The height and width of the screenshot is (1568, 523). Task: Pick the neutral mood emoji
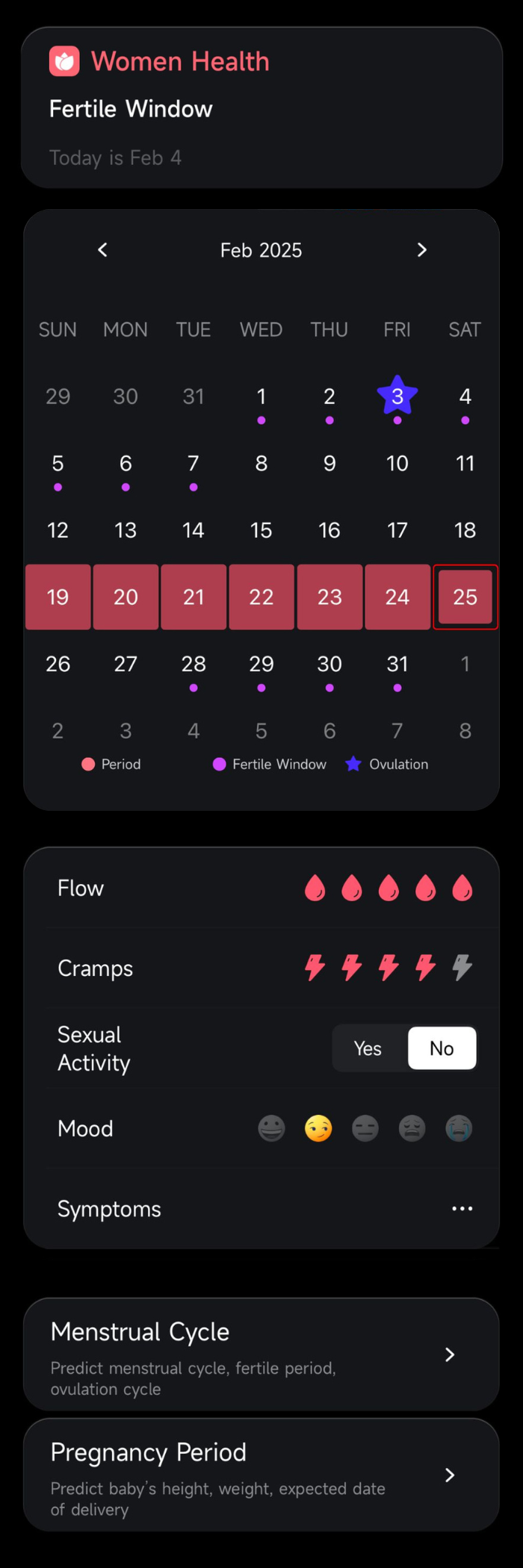(365, 1128)
